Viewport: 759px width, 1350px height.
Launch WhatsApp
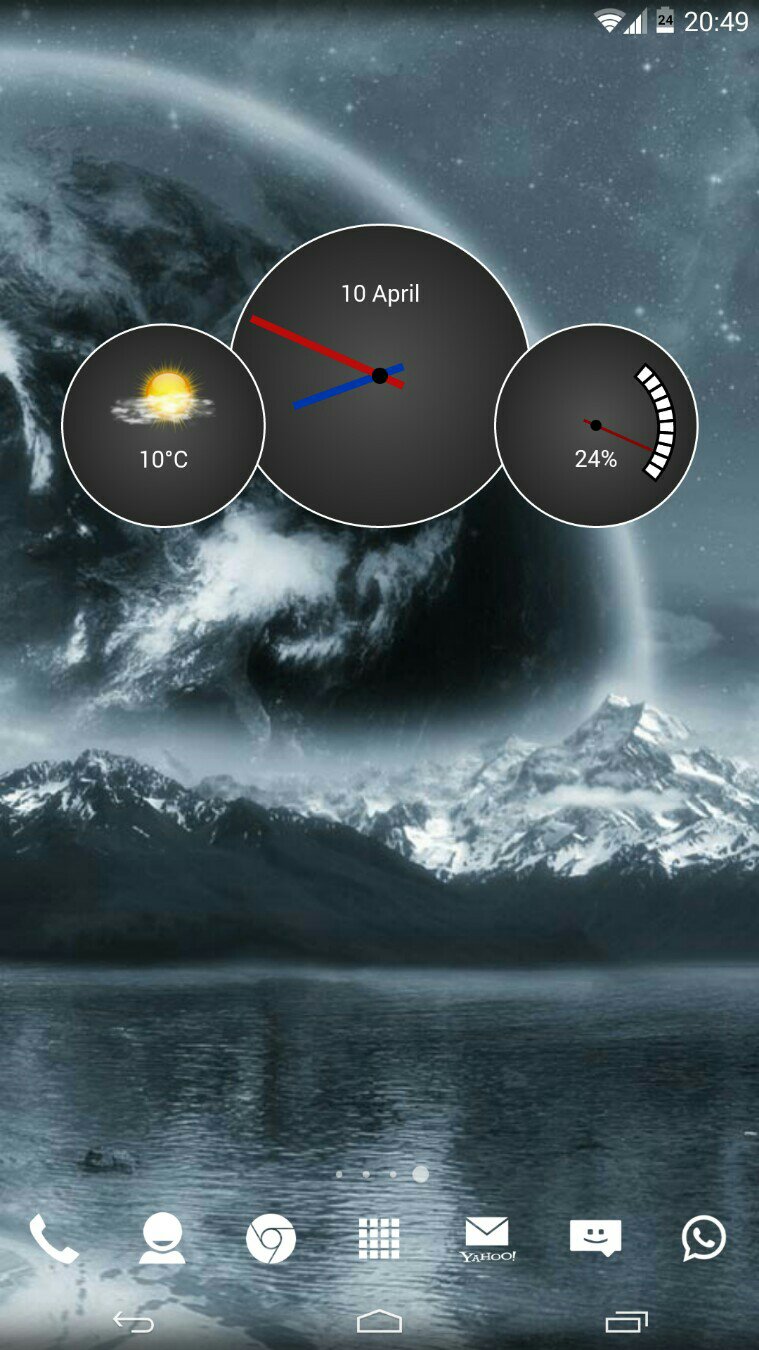pos(704,1238)
